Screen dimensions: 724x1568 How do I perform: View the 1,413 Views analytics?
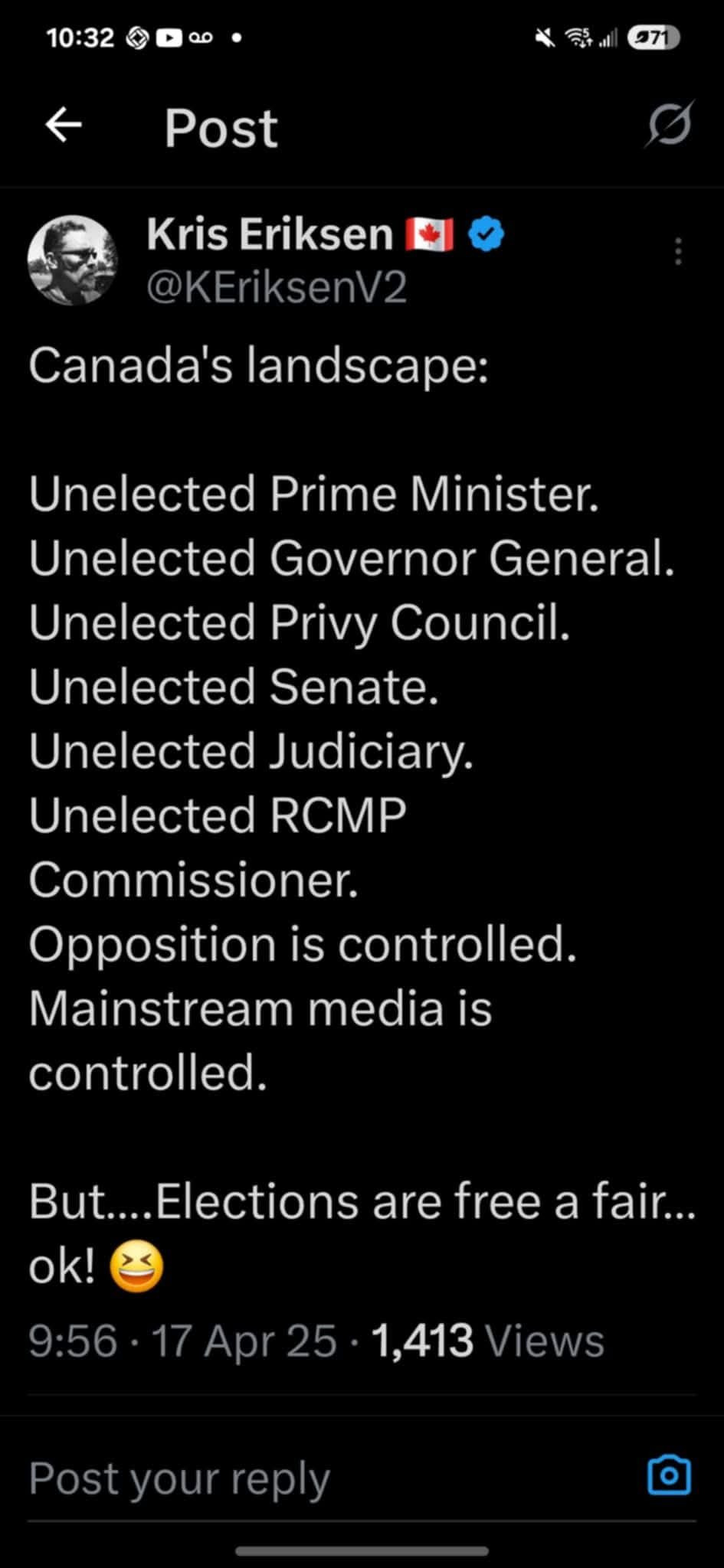pos(487,1341)
